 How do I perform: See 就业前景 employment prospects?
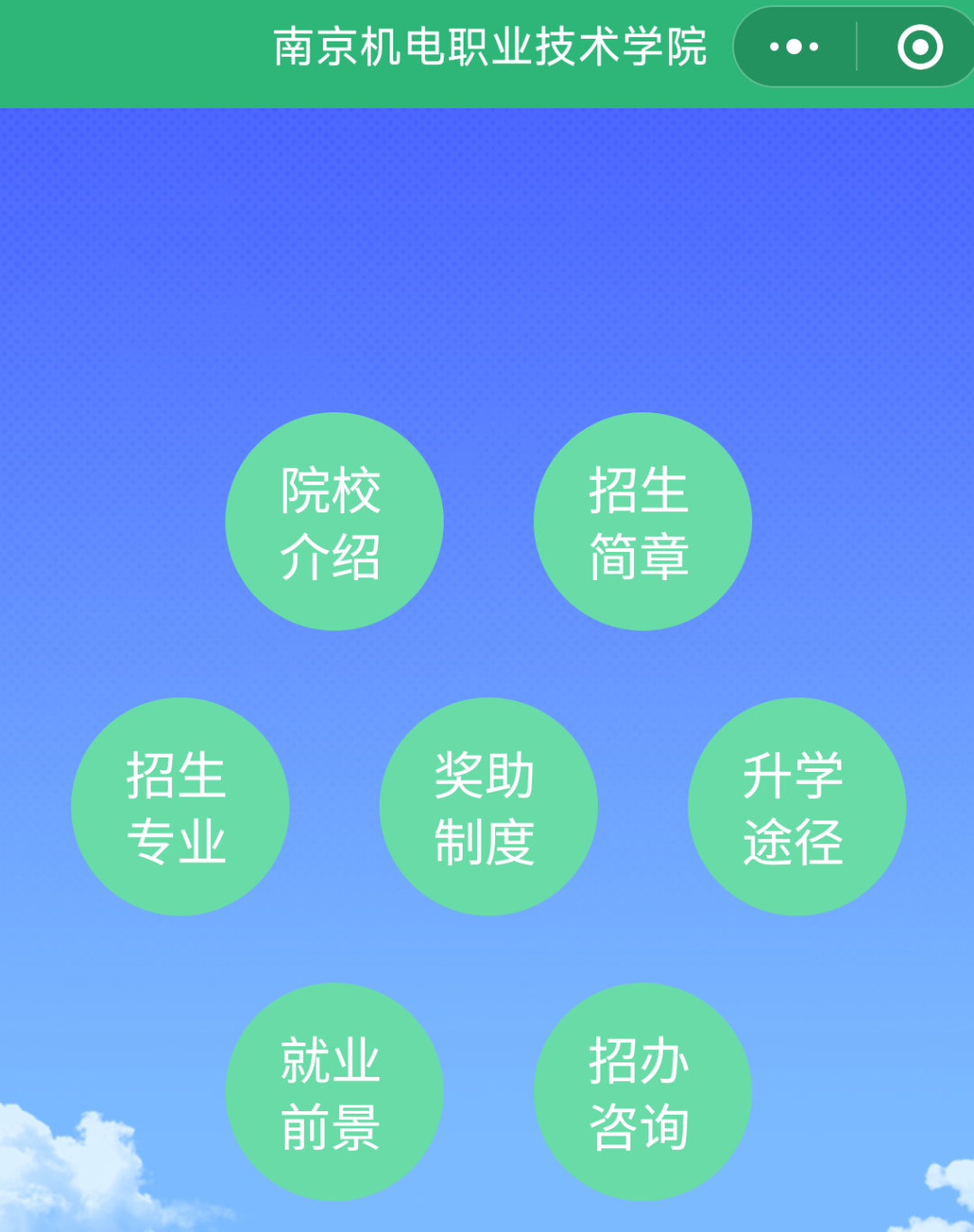point(334,1091)
